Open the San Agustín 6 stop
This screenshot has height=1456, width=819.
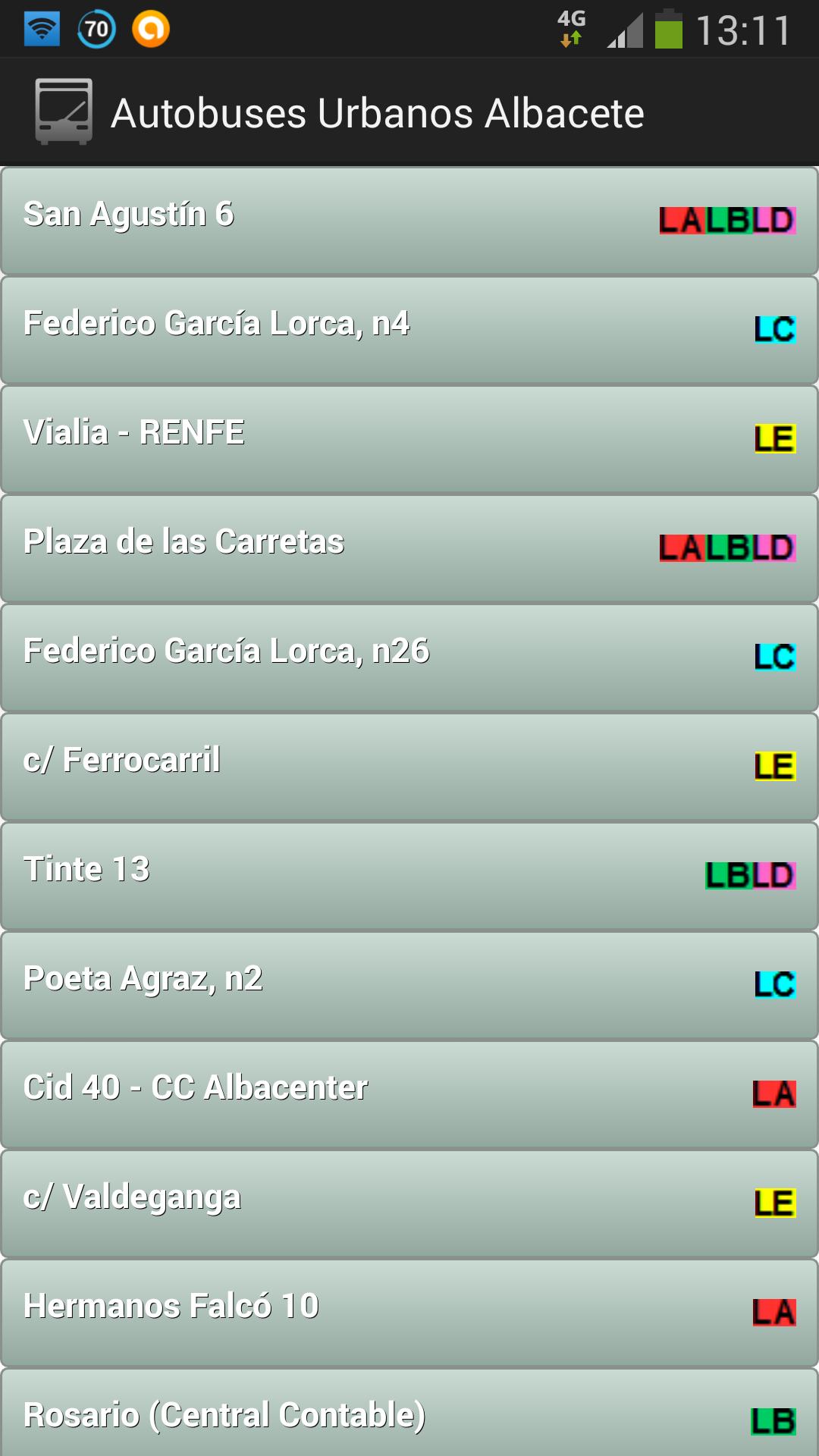click(409, 220)
